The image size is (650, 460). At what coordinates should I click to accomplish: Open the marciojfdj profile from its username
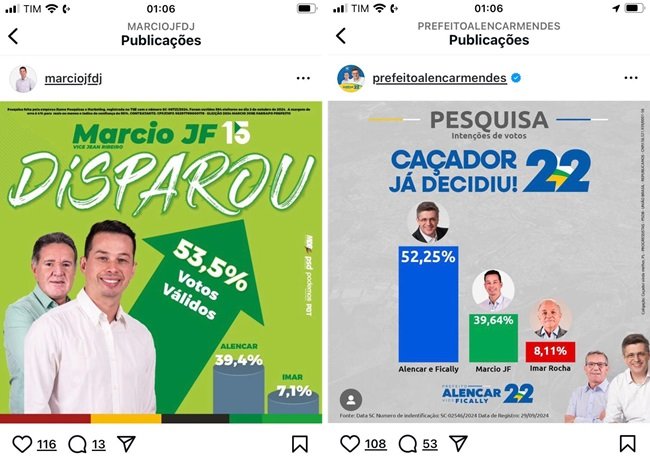coord(74,78)
